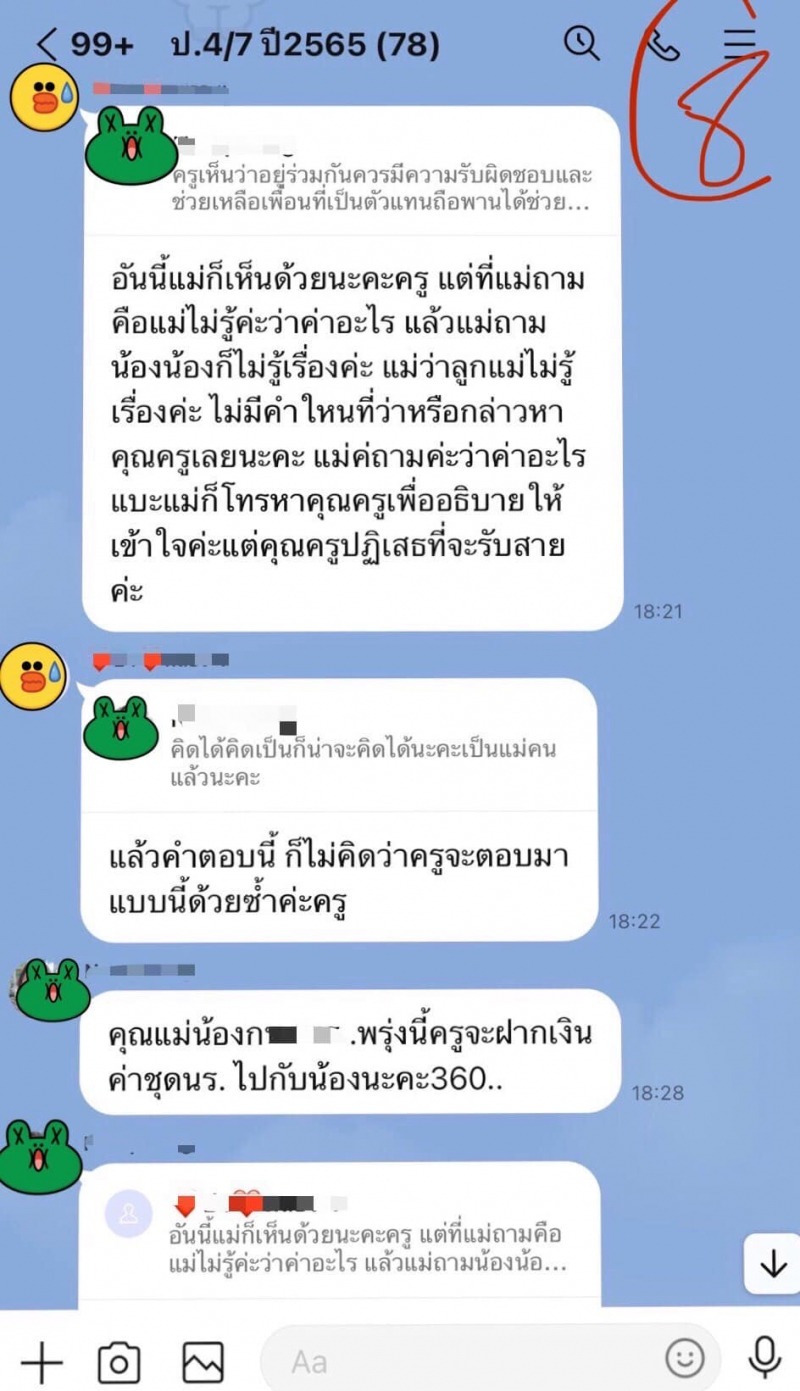Open the chat menu

[x=740, y=44]
